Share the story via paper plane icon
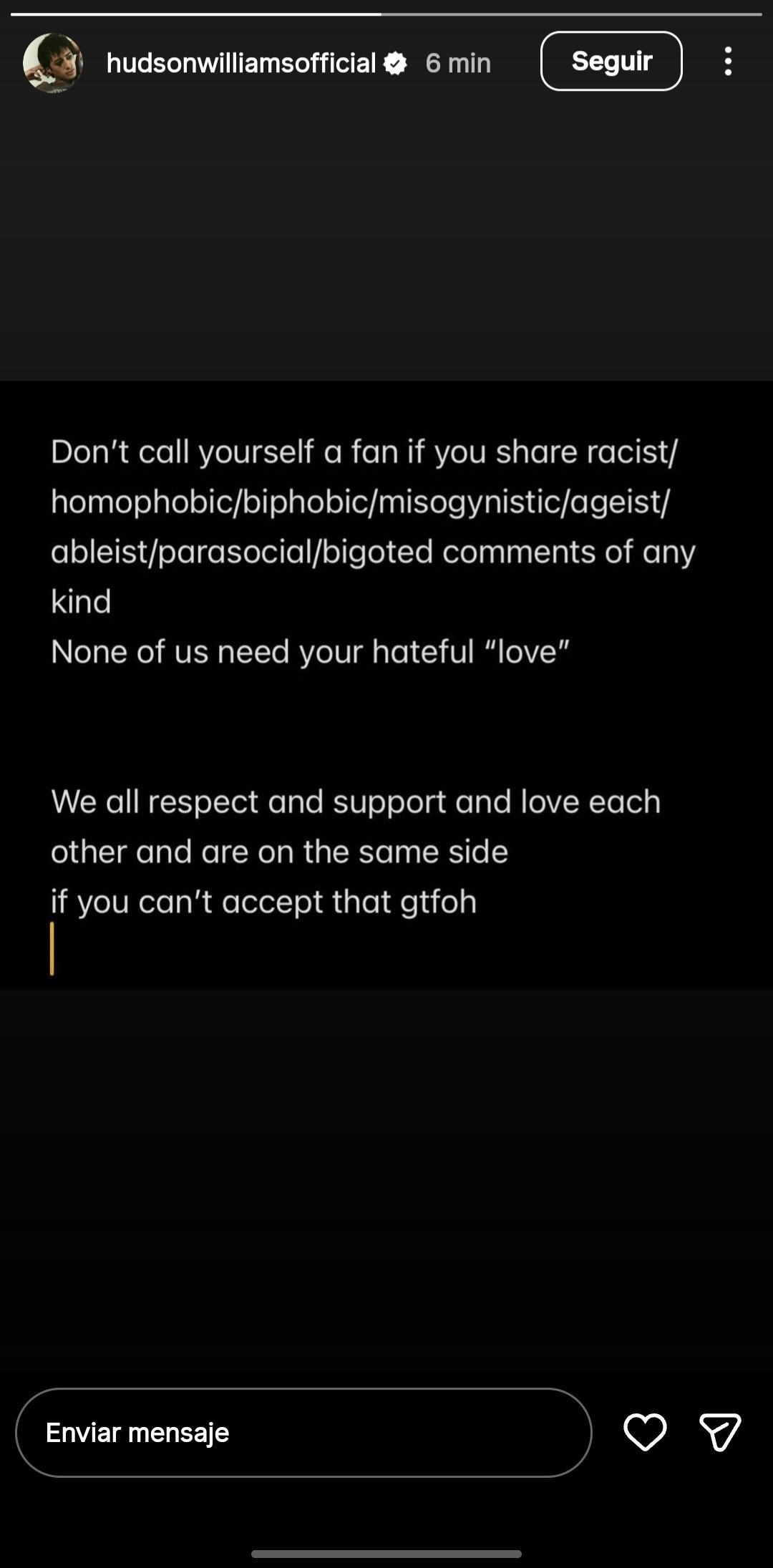 719,1432
